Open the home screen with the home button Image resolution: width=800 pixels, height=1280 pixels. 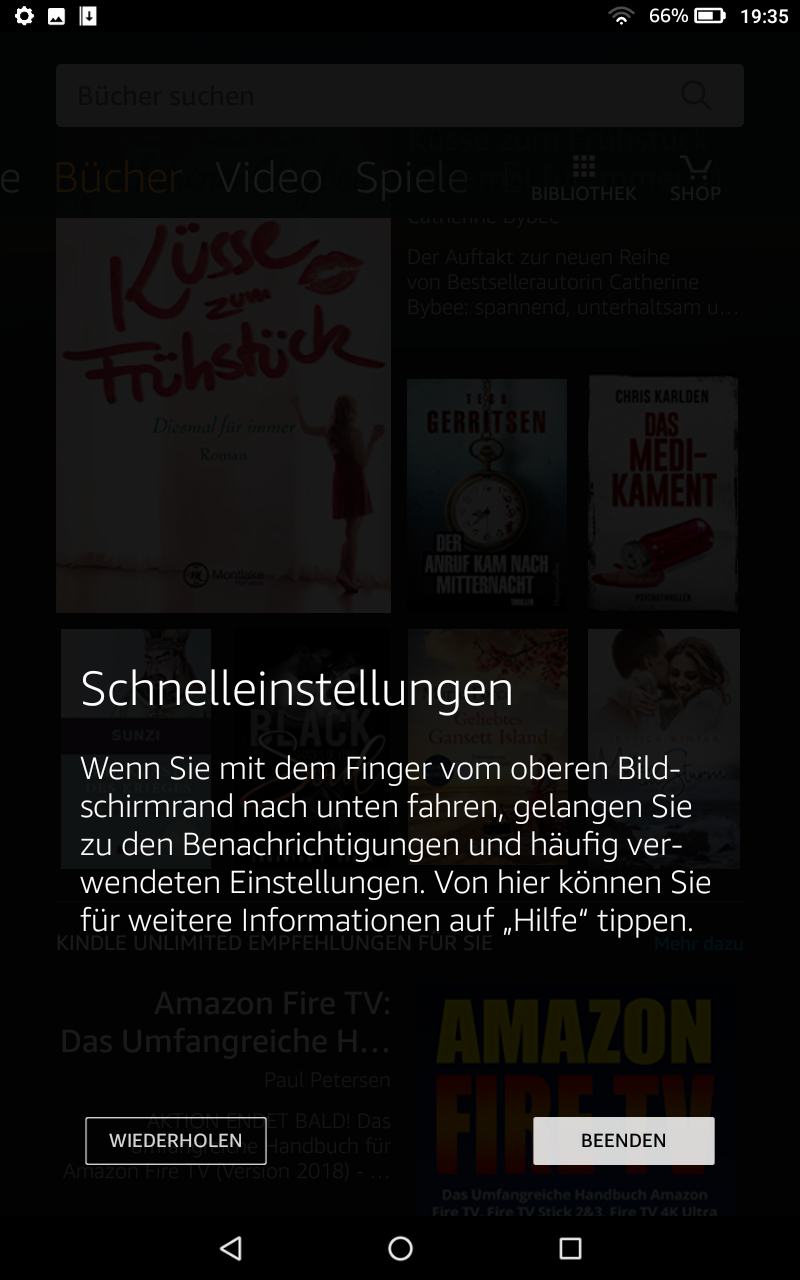click(400, 1247)
